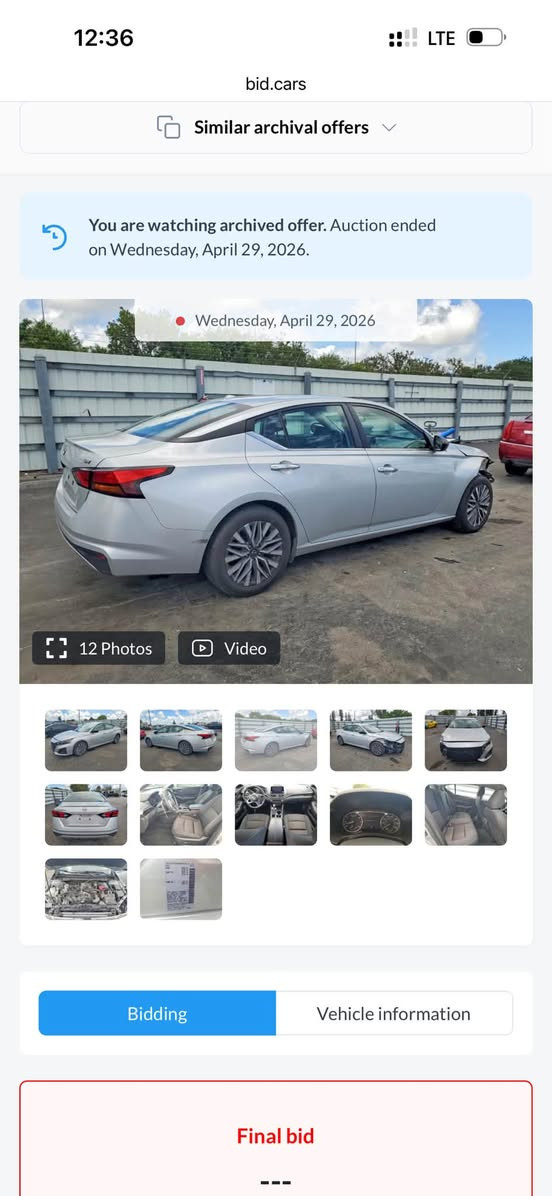Open the engine bay thumbnail

86,889
